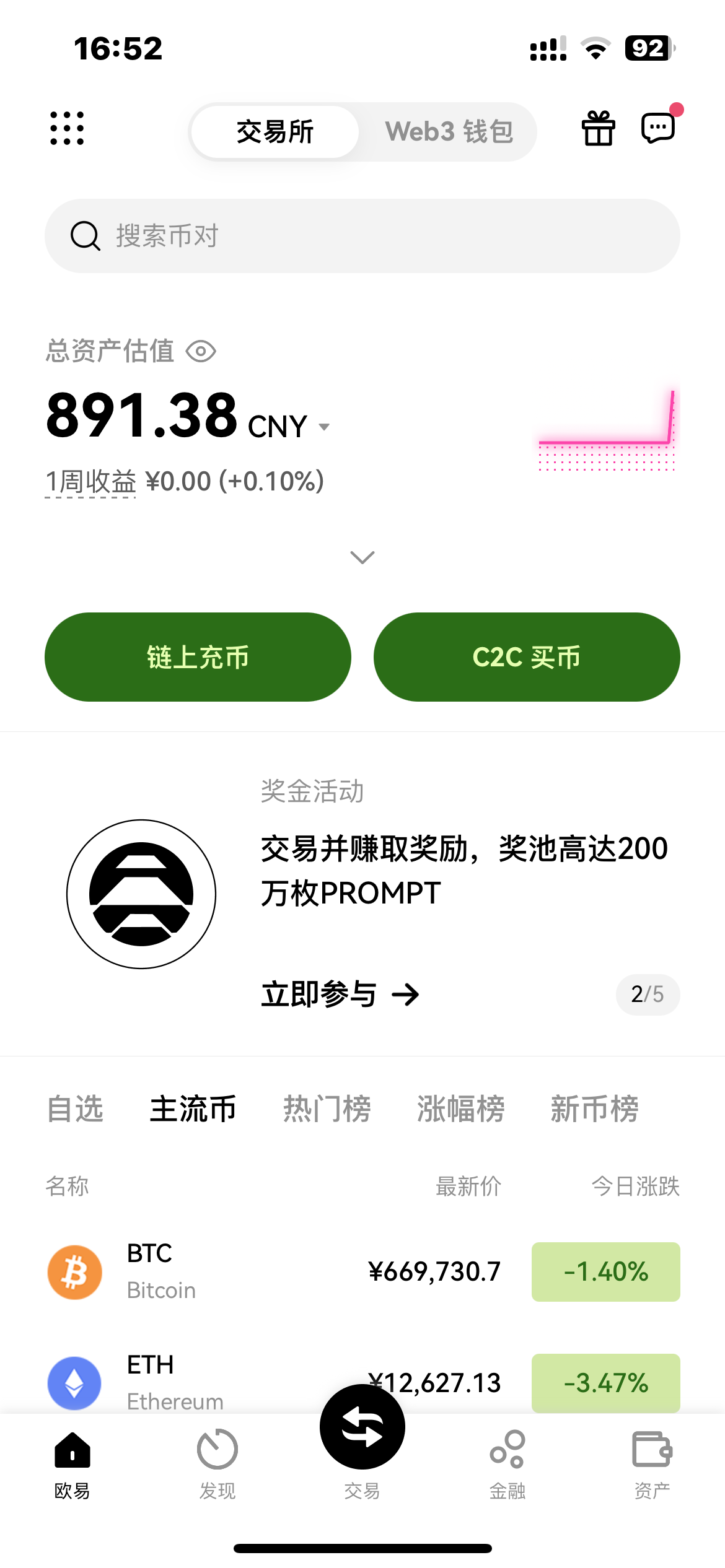Switch to Web3 钱包 segment

pyautogui.click(x=449, y=132)
